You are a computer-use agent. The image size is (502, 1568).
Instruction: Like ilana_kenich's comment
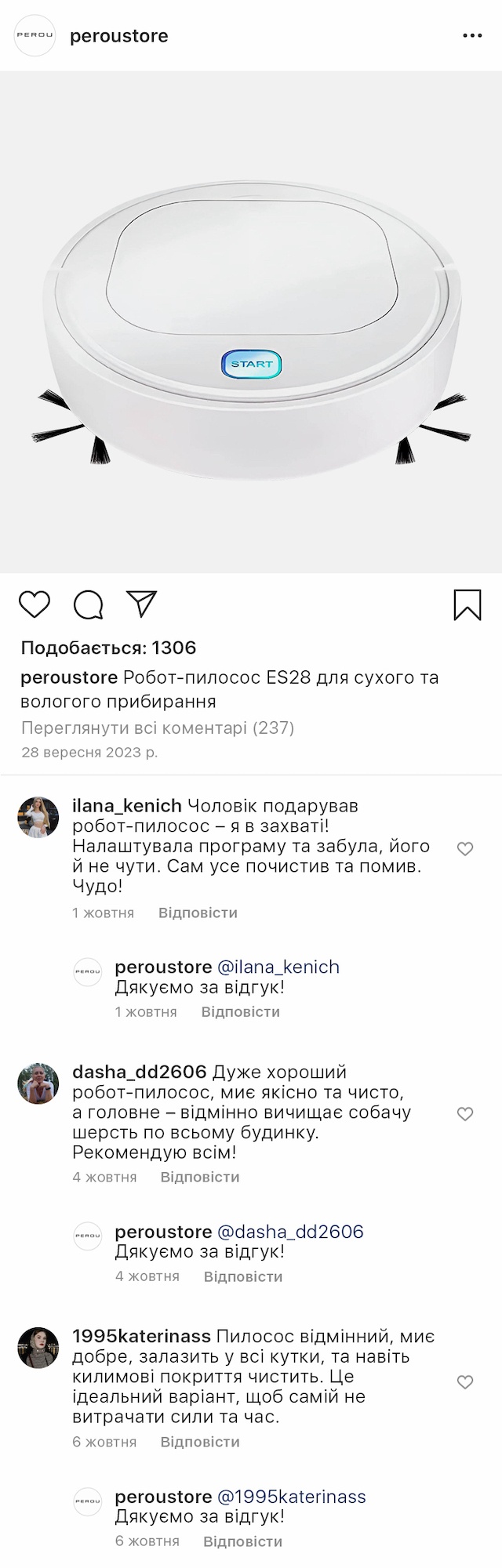click(x=465, y=849)
